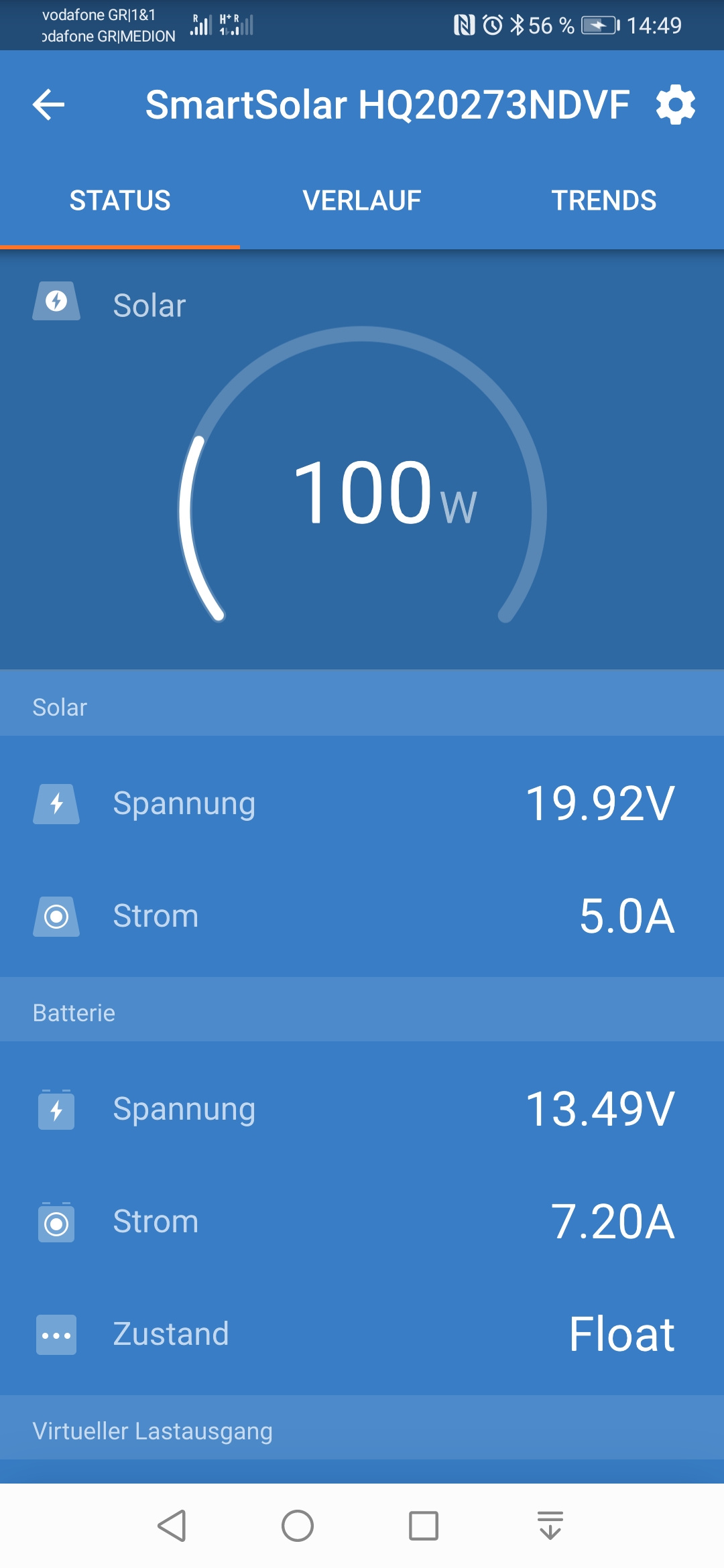Select the STATUS tab
This screenshot has width=724, height=1568.
(x=120, y=200)
